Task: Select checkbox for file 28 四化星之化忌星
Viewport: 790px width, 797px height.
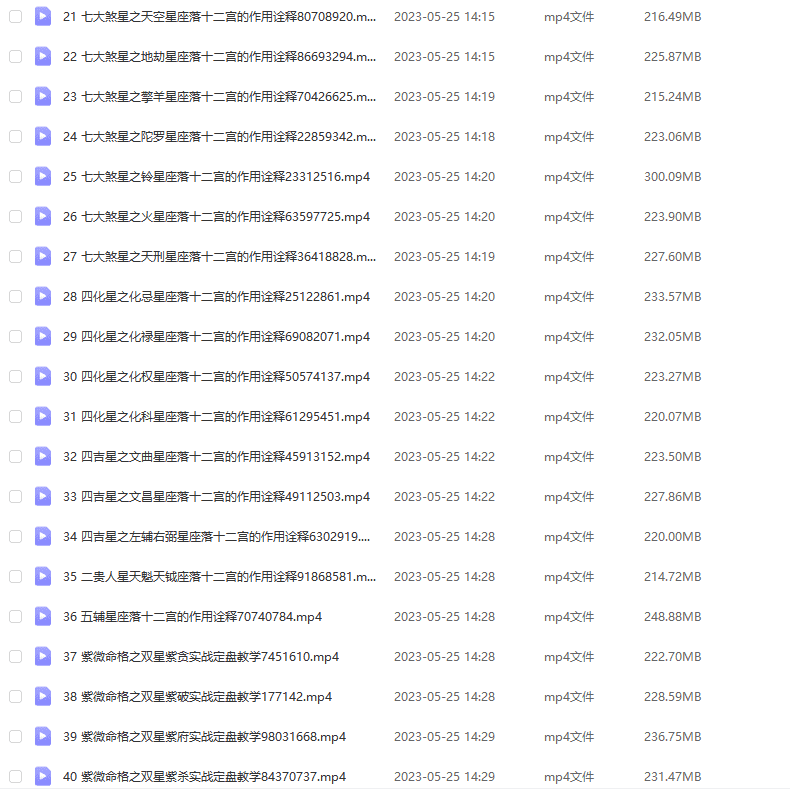Action: pyautogui.click(x=15, y=297)
